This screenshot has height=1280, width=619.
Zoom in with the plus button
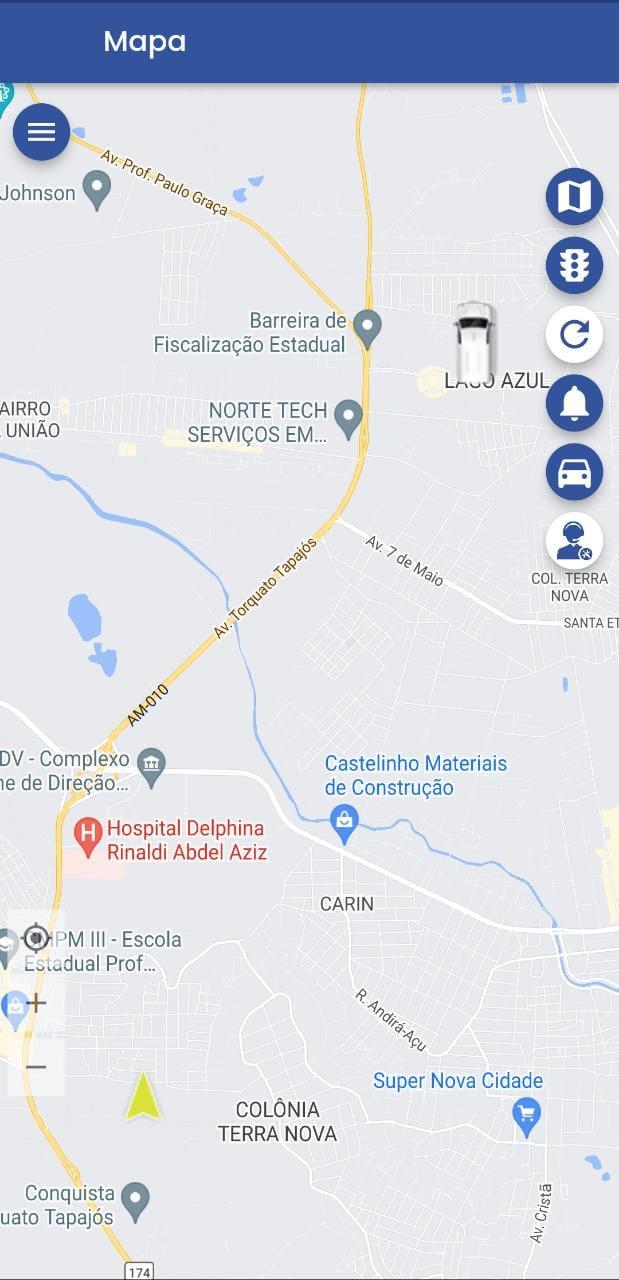click(36, 1003)
